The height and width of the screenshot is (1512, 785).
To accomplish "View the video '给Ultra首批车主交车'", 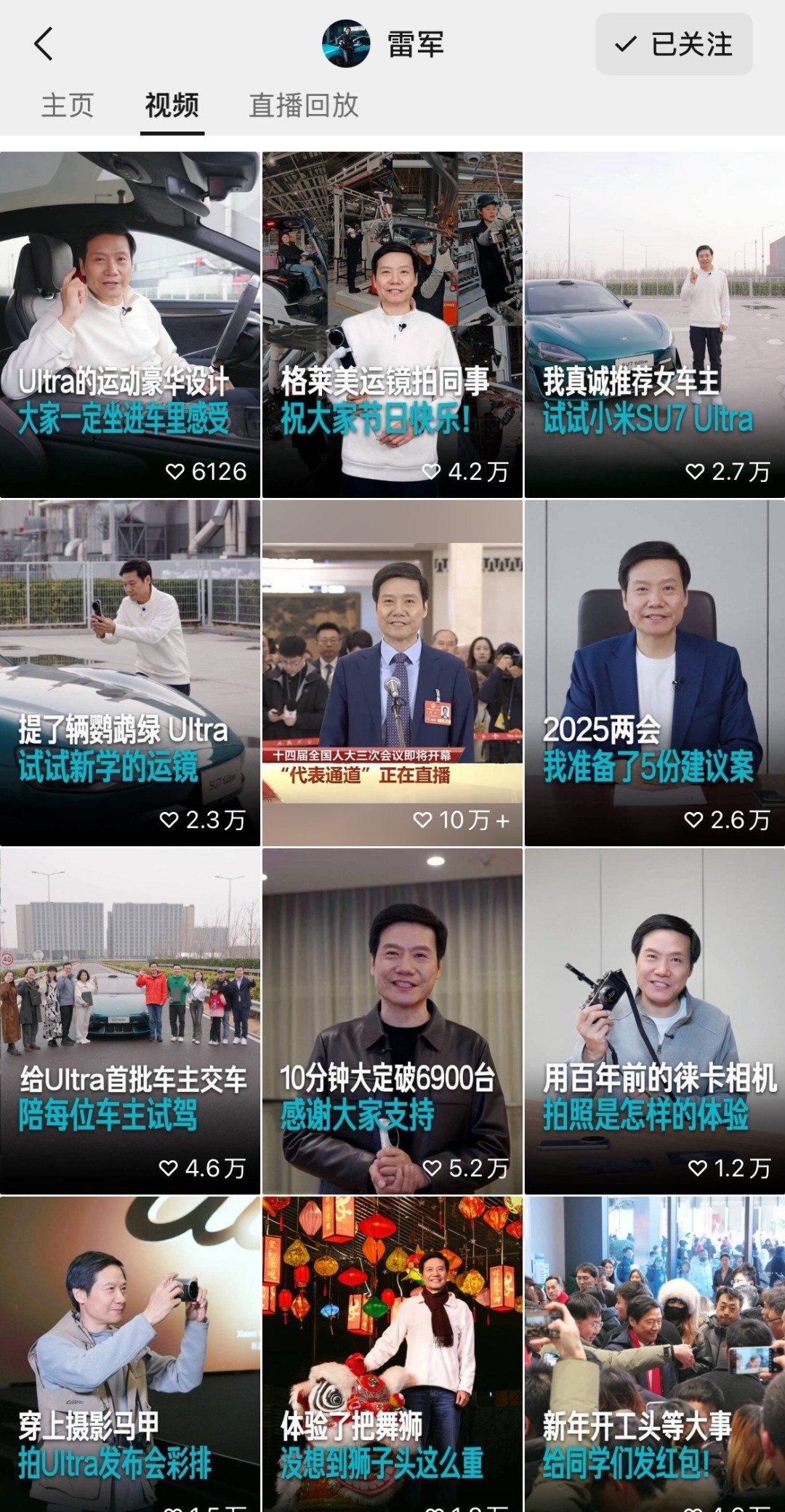I will pos(130,1021).
